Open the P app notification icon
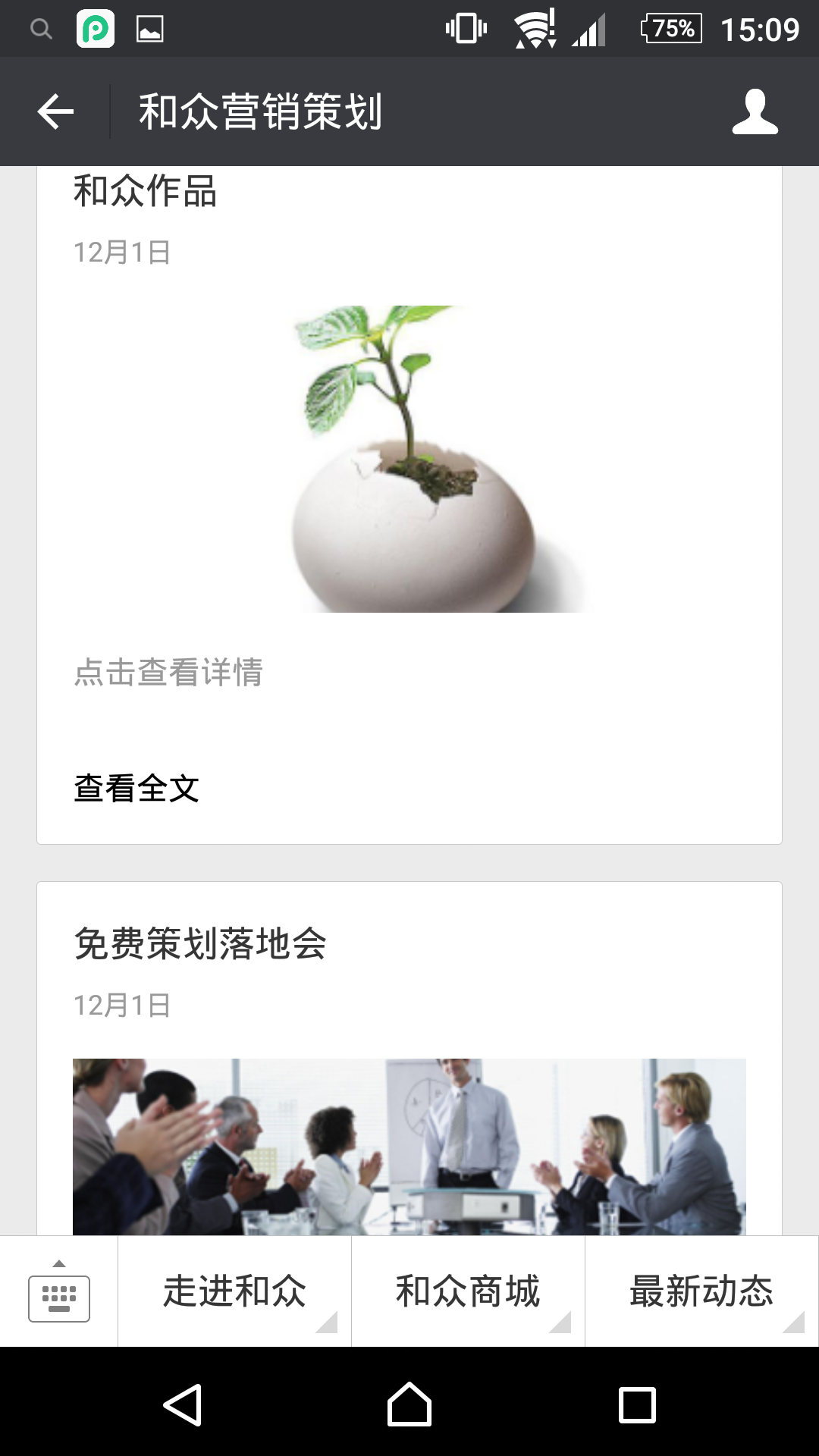The height and width of the screenshot is (1456, 819). click(x=94, y=28)
